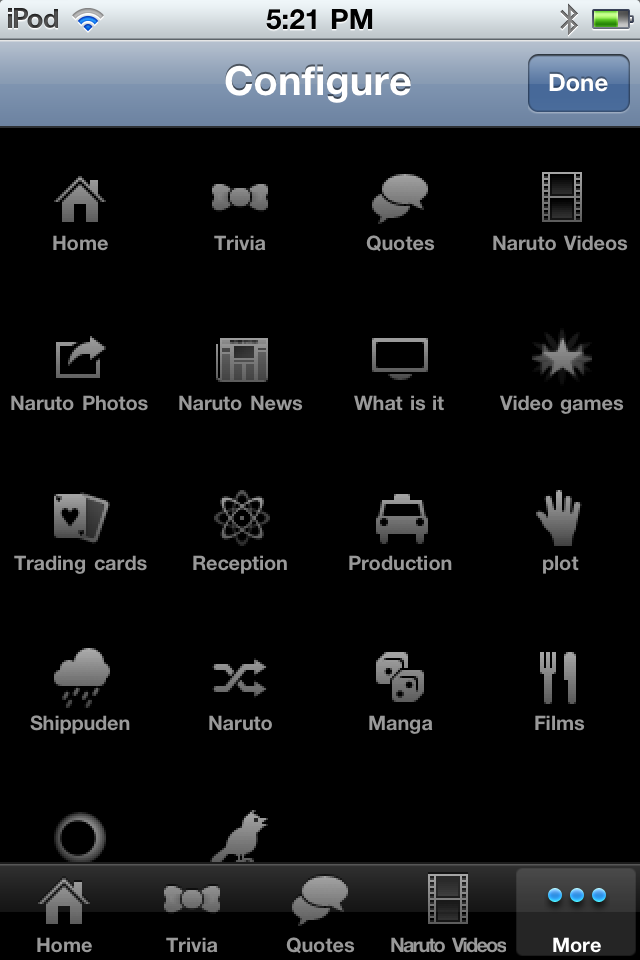The image size is (640, 960).
Task: Switch to the Trivia tab
Action: [x=192, y=914]
